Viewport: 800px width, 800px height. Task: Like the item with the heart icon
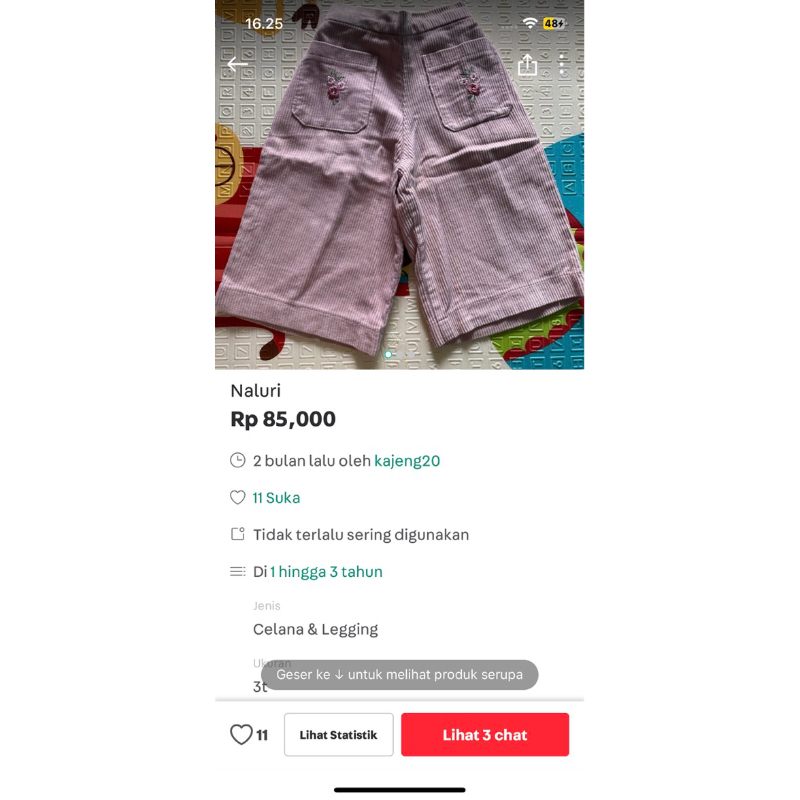click(x=241, y=735)
